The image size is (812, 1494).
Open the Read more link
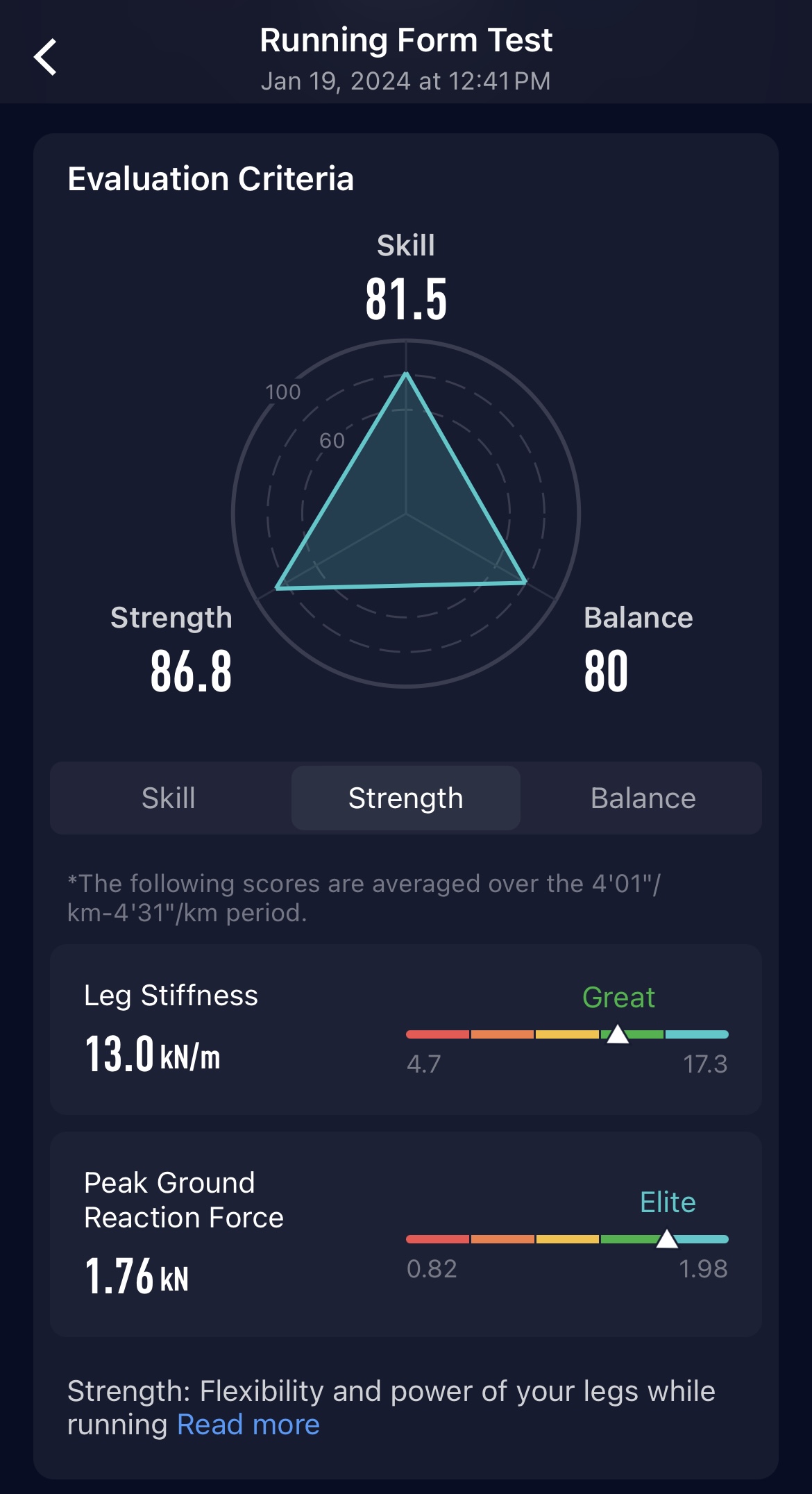click(248, 1425)
